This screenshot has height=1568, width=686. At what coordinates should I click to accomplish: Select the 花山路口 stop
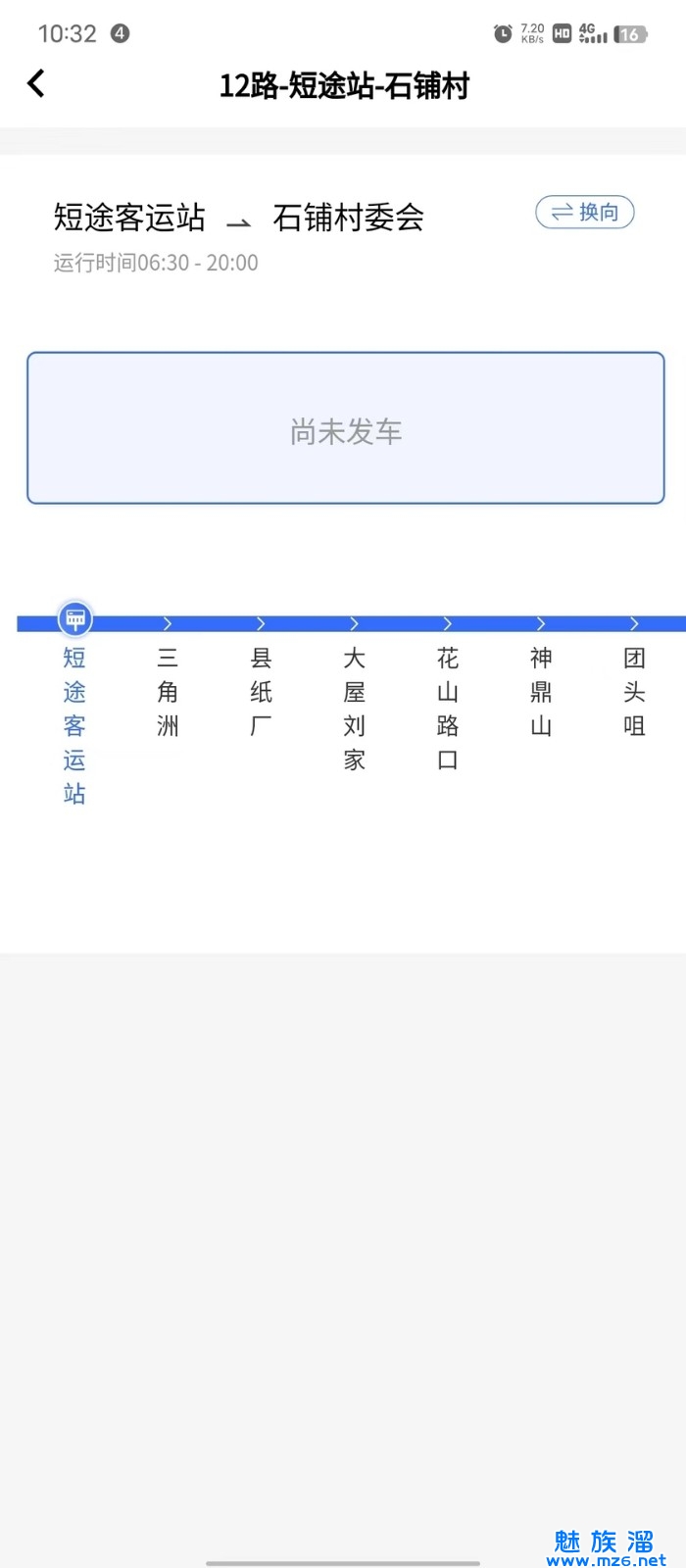pos(447,709)
